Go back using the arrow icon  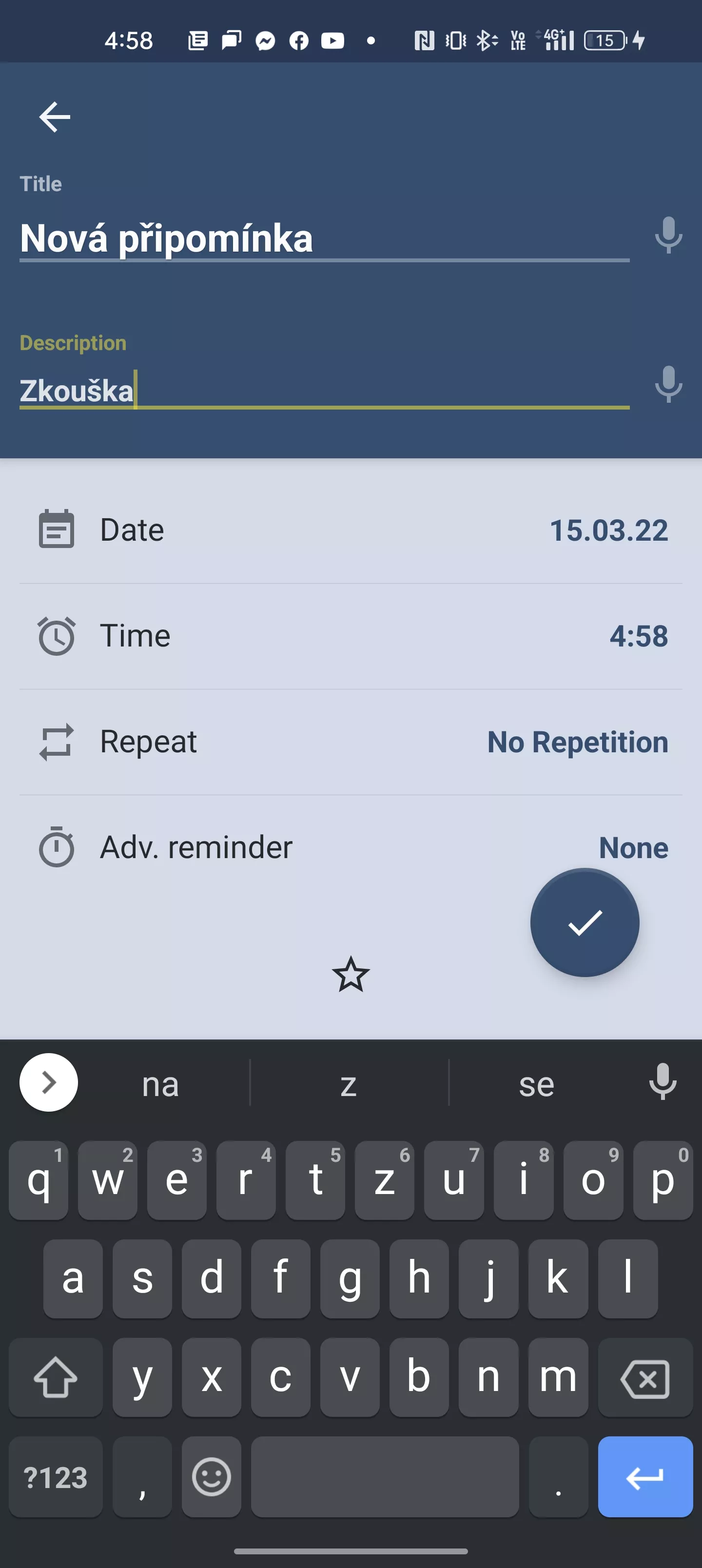point(55,117)
